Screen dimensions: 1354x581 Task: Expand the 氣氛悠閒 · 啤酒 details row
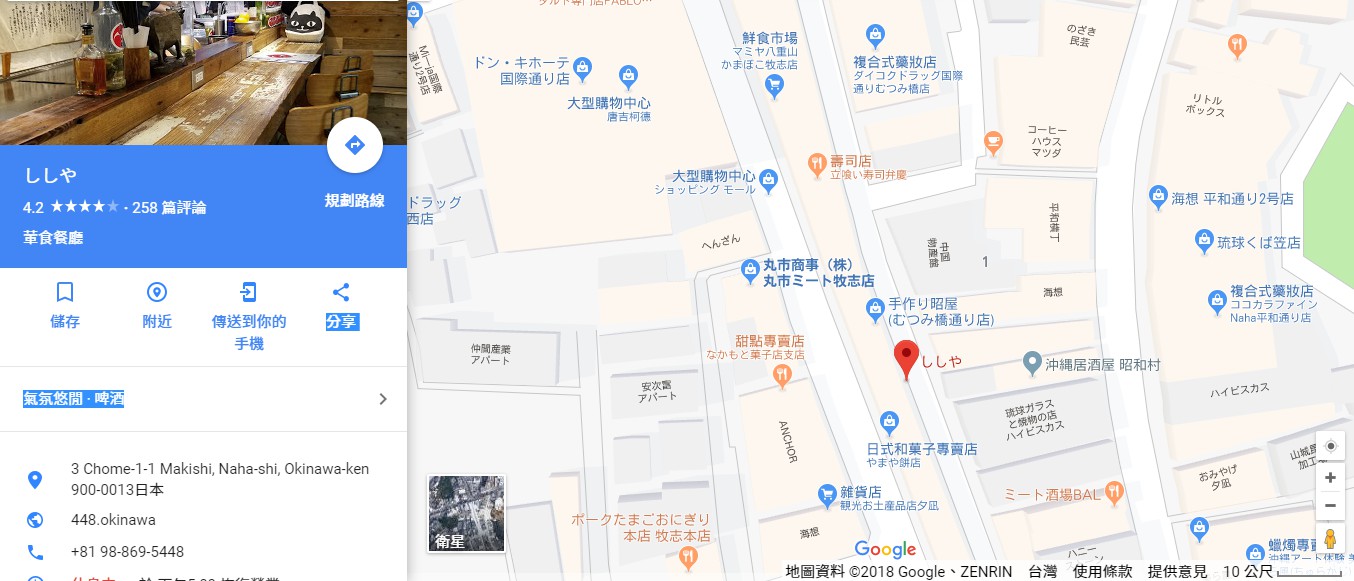[x=203, y=399]
